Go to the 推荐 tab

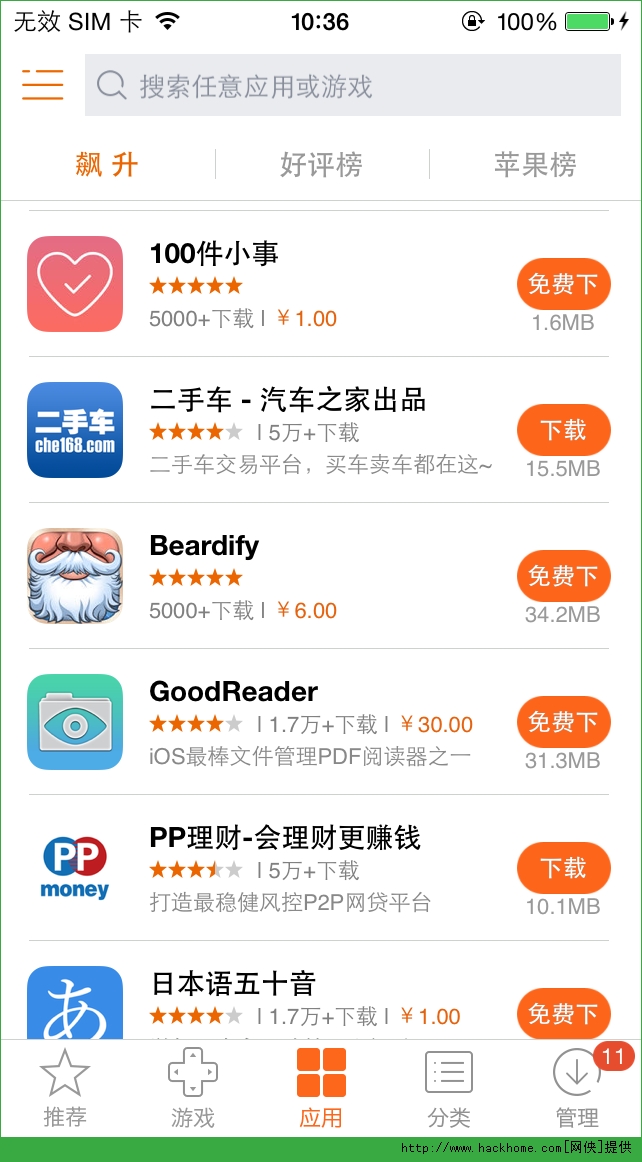(65, 1088)
